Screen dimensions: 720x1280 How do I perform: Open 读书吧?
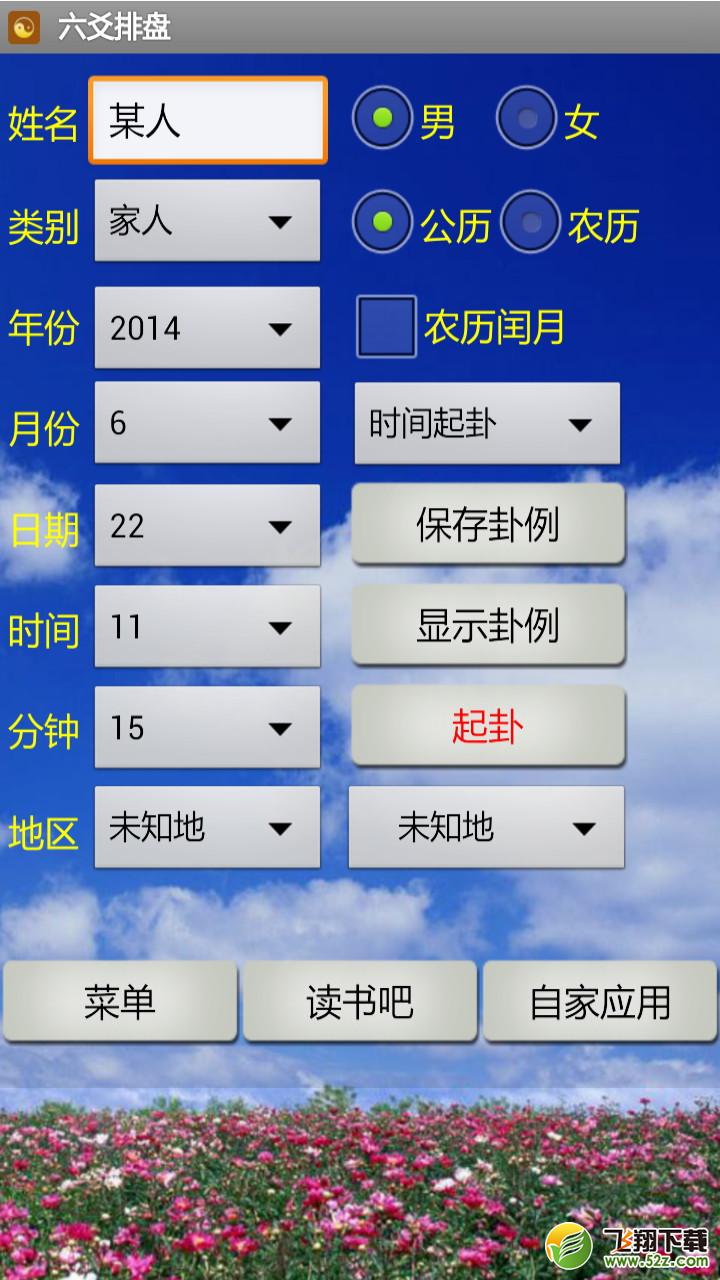(x=360, y=1002)
